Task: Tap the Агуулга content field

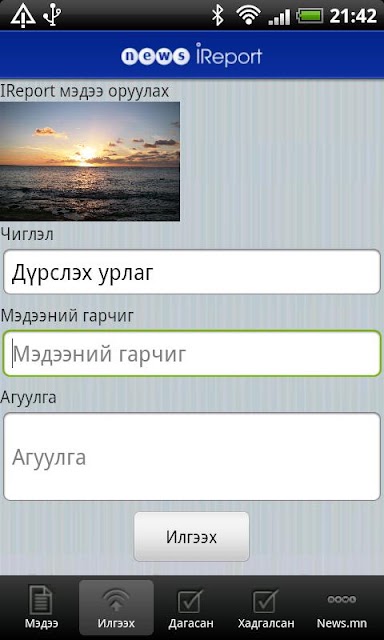Action: click(x=192, y=456)
